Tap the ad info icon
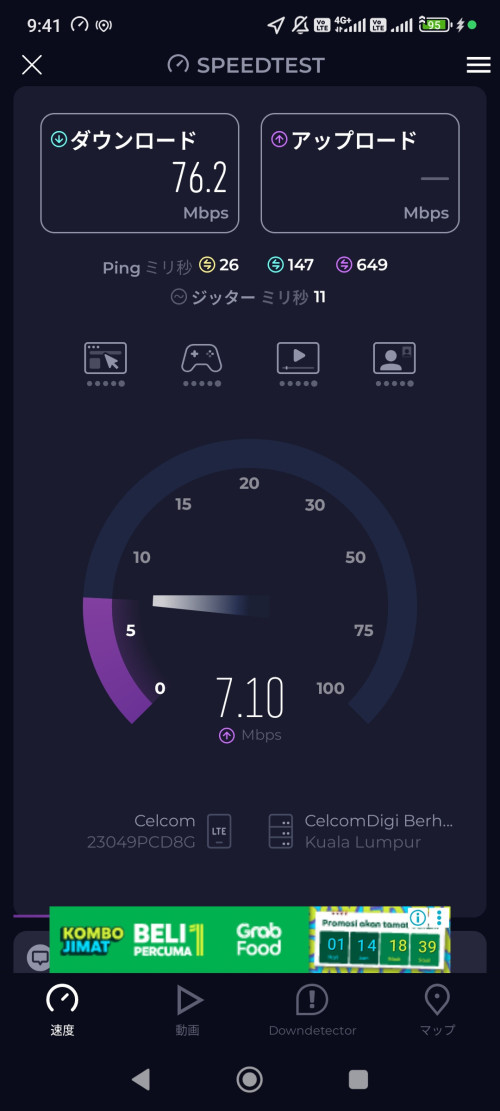Viewport: 500px width, 1111px height. pos(418,918)
